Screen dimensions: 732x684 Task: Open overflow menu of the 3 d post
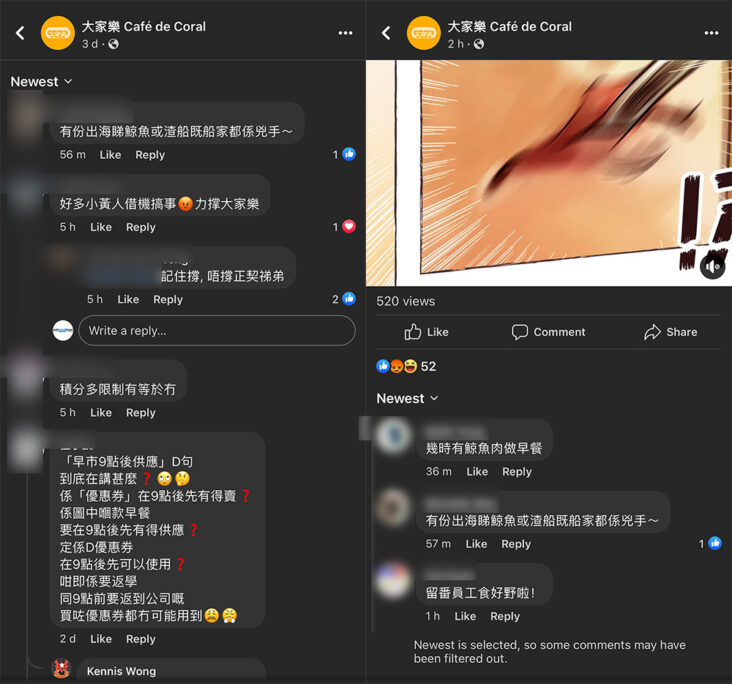click(x=345, y=33)
